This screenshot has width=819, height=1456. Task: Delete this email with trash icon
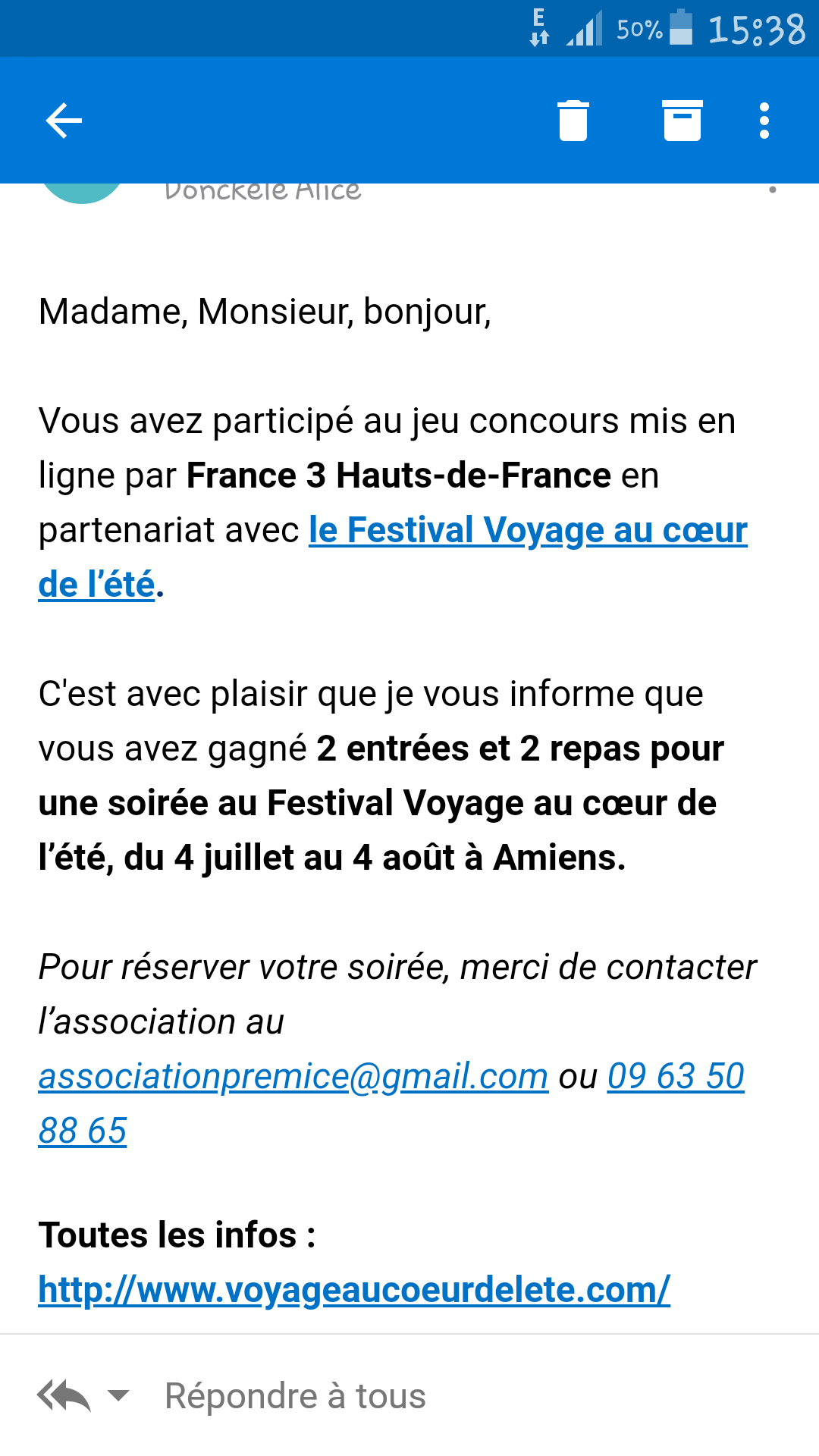click(573, 121)
